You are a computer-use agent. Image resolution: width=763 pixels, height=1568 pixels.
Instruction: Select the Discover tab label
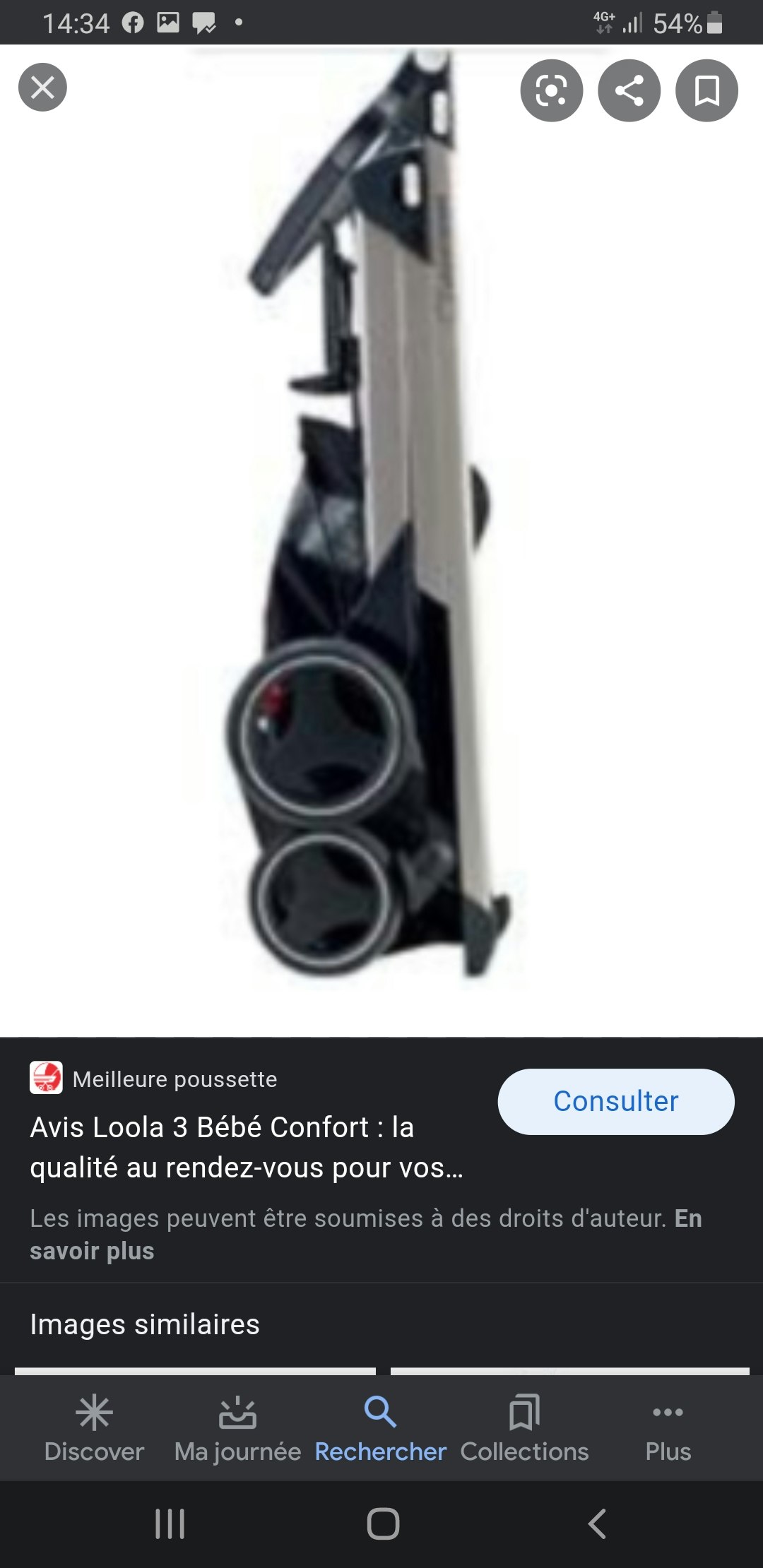coord(95,1451)
